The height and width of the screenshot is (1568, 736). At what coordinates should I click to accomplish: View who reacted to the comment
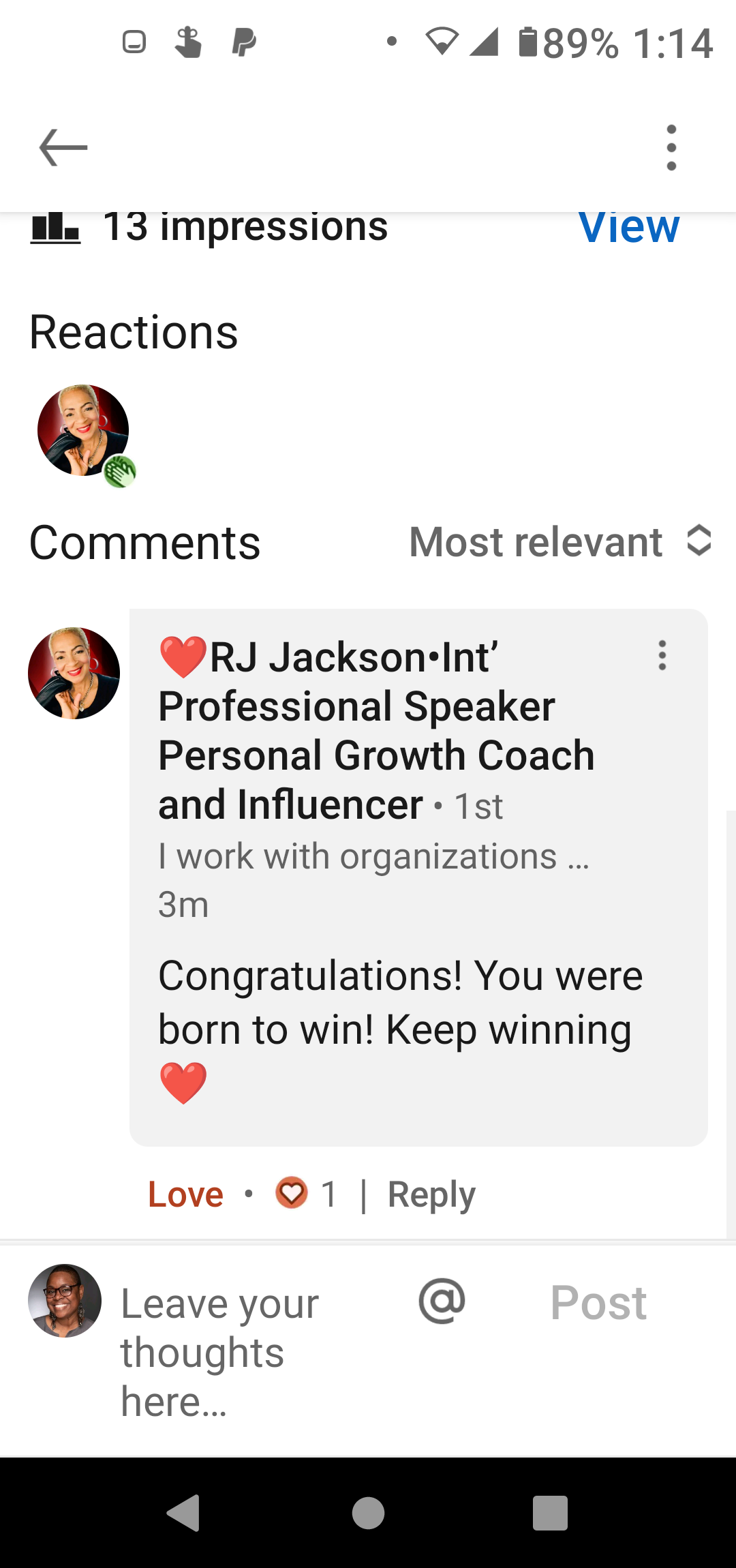pos(305,1194)
